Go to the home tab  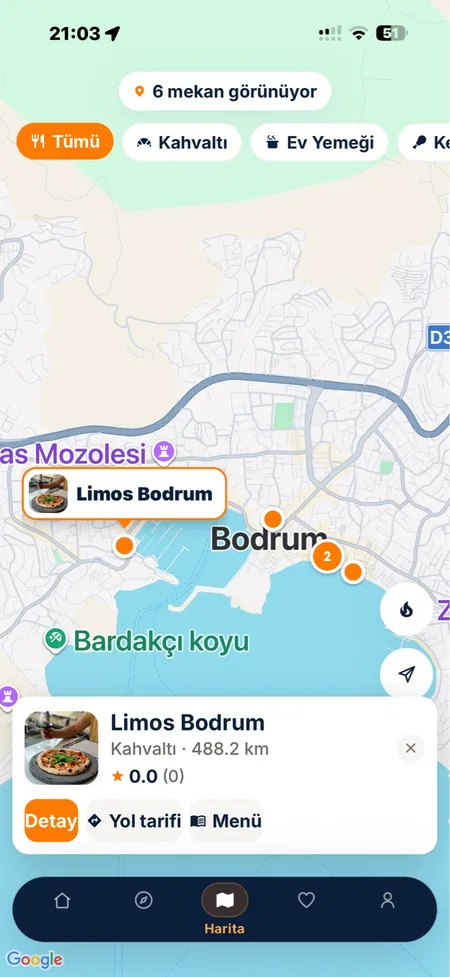pos(62,900)
